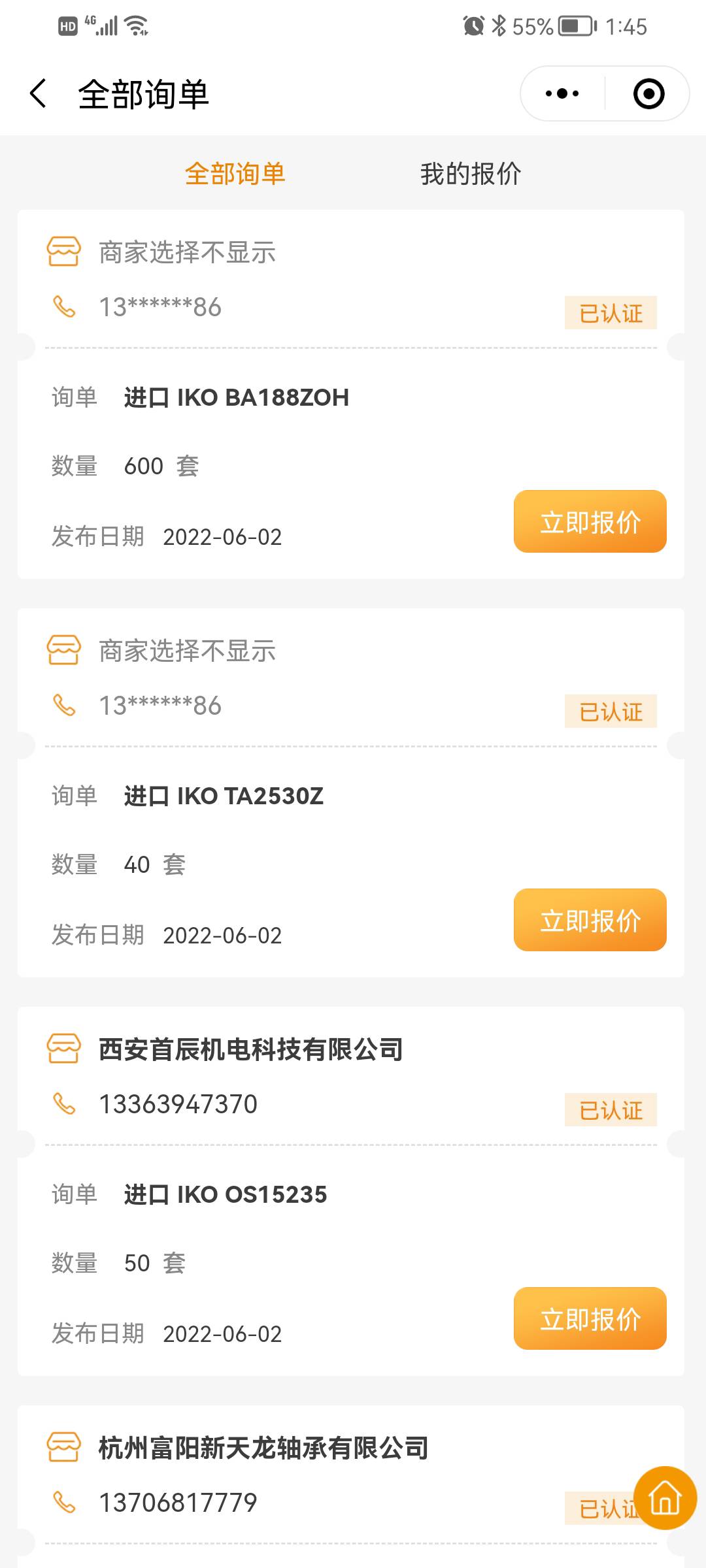Tap 立即报价 for IKO BA188ZOH inquiry
The image size is (706, 1568).
click(590, 521)
